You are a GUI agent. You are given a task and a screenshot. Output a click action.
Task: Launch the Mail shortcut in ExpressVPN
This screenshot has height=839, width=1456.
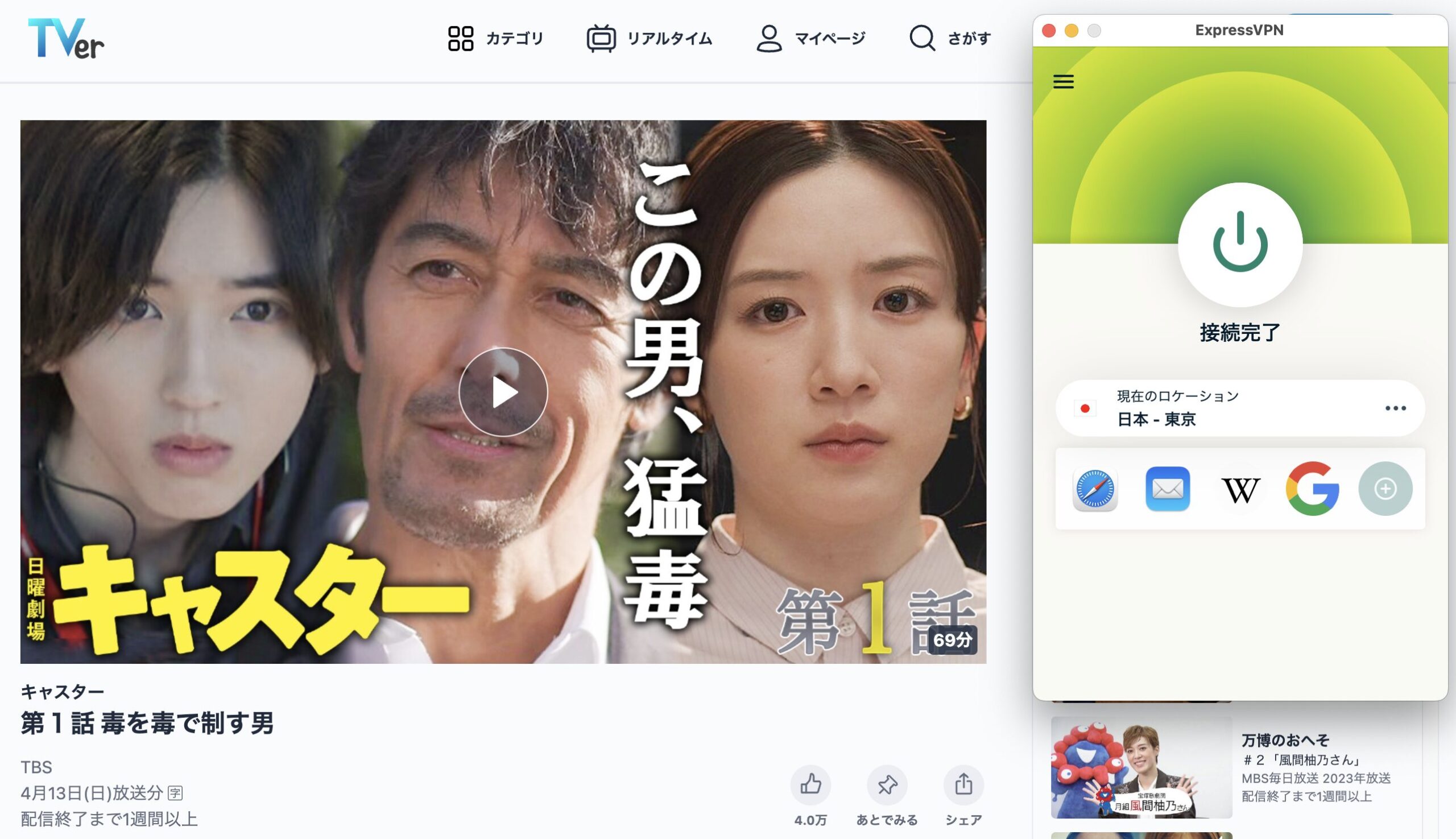pyautogui.click(x=1167, y=489)
